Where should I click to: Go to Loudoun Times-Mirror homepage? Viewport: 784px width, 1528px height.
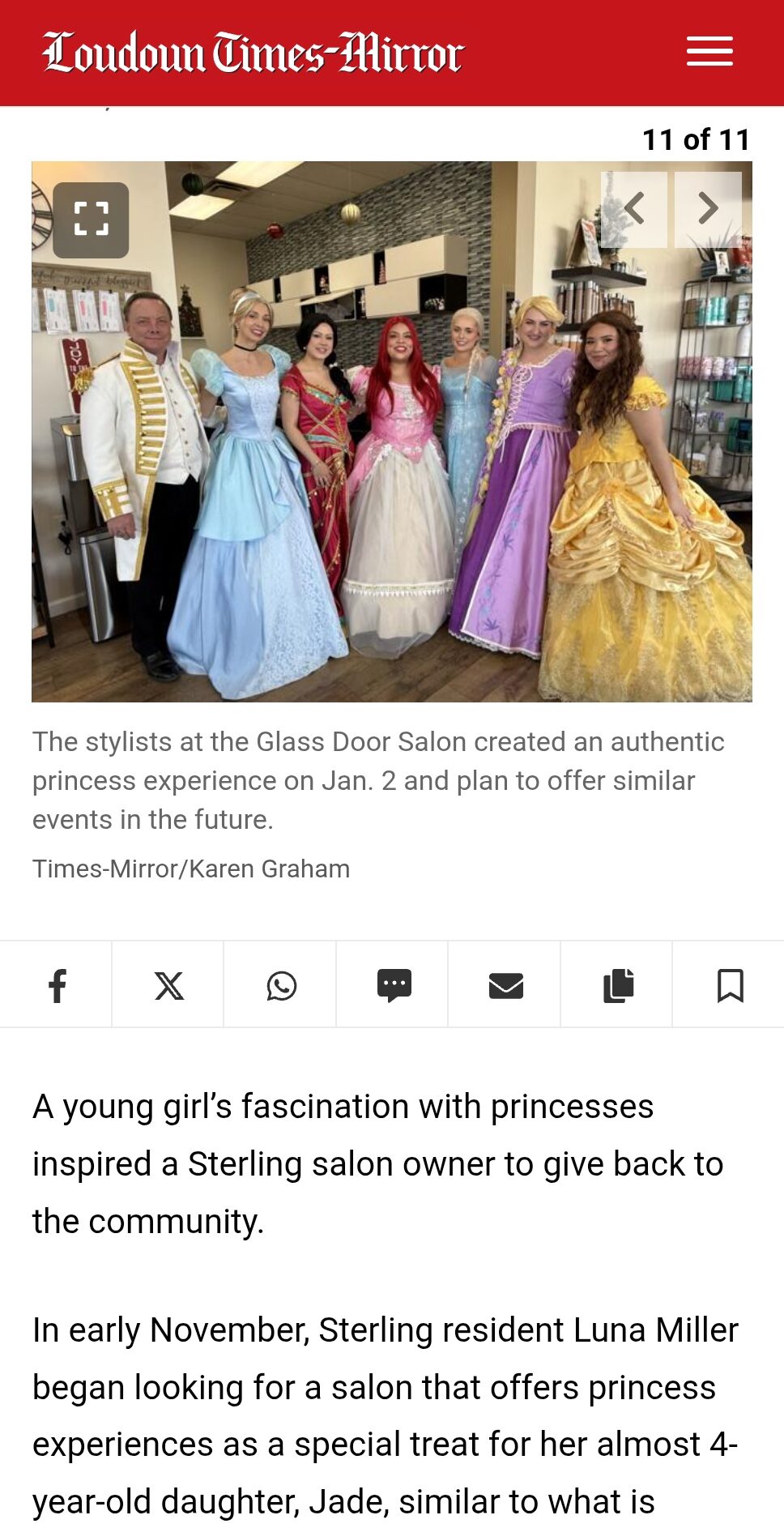[x=253, y=53]
